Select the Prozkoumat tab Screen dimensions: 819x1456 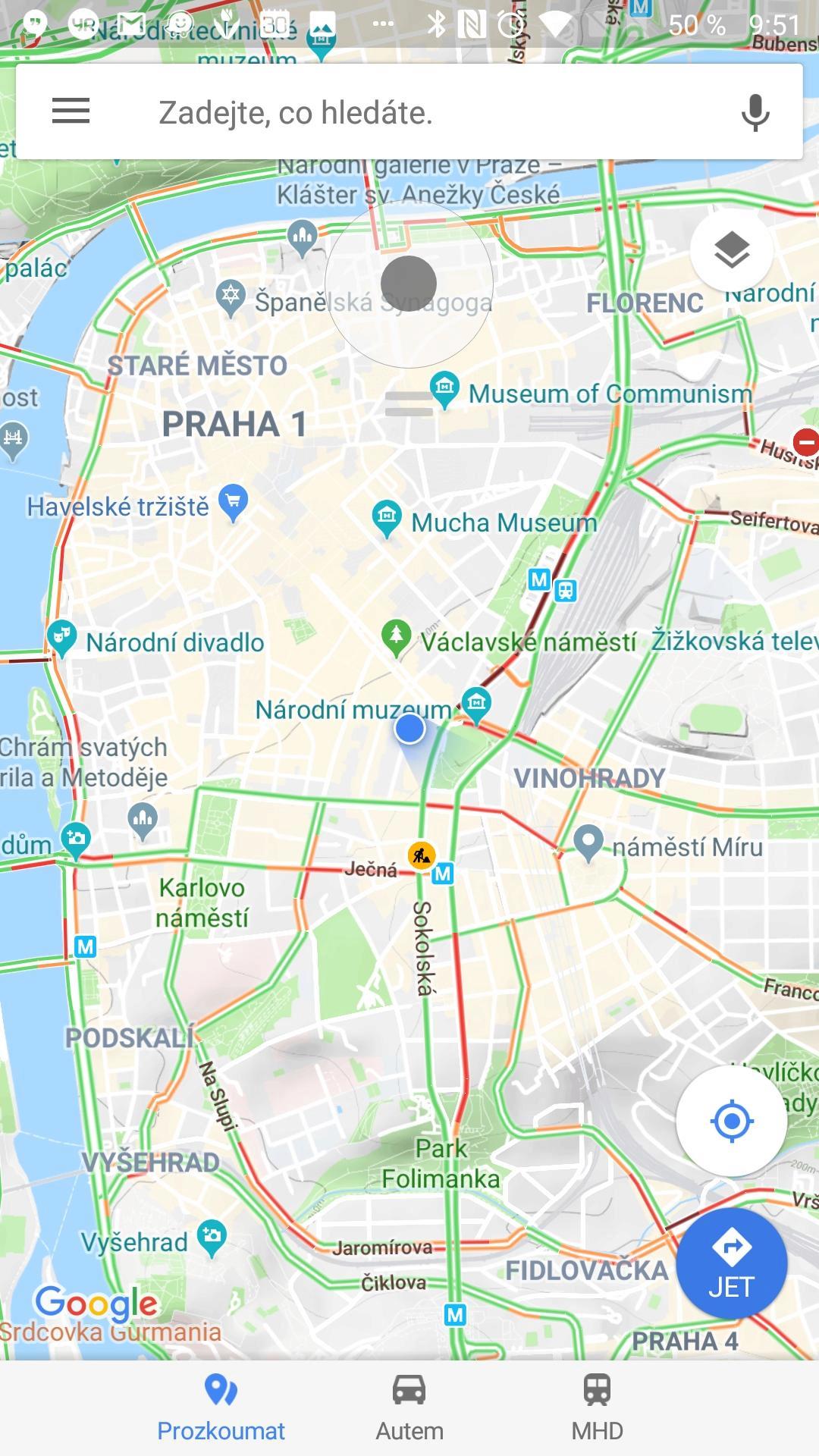(221, 1408)
